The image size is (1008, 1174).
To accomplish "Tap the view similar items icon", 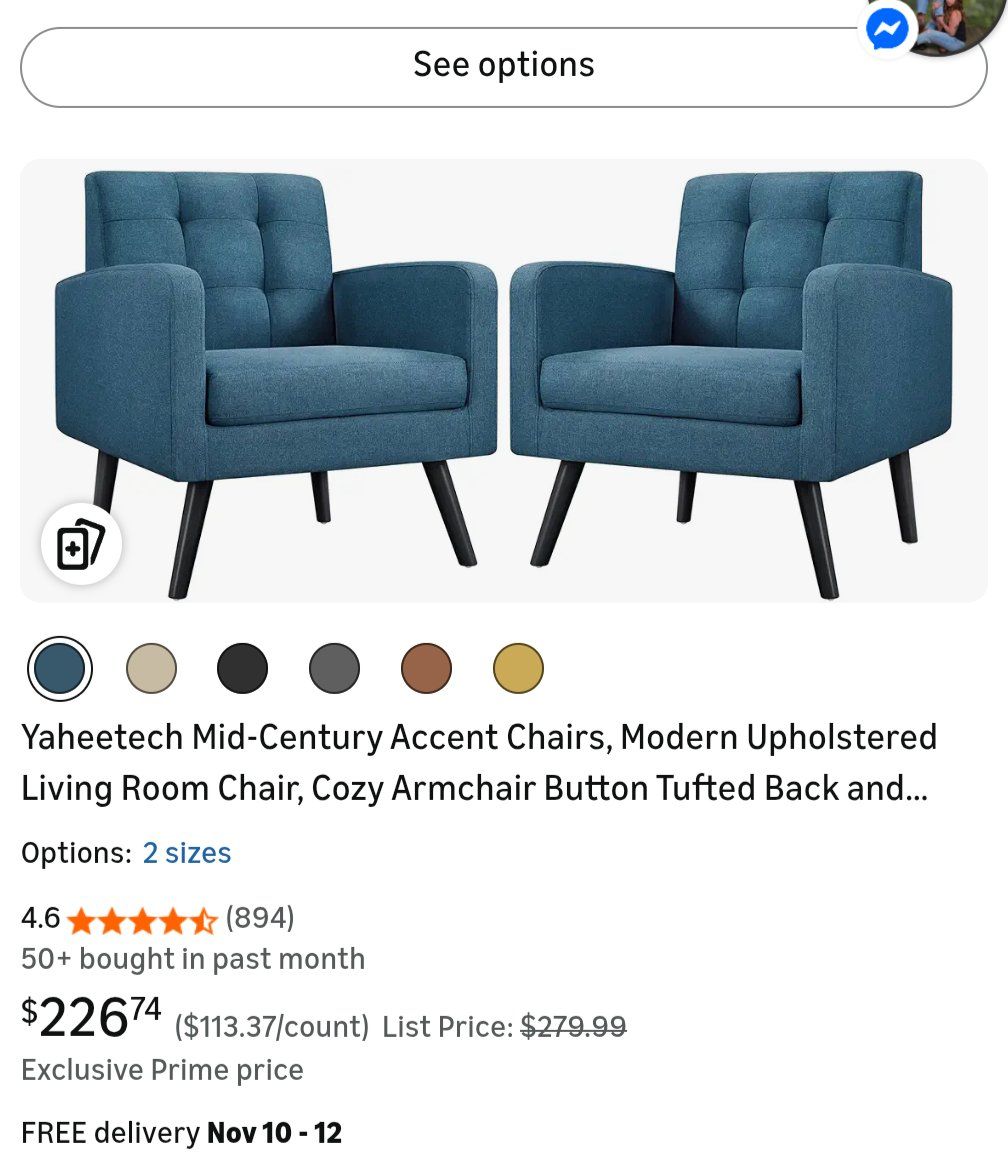I will pyautogui.click(x=81, y=545).
